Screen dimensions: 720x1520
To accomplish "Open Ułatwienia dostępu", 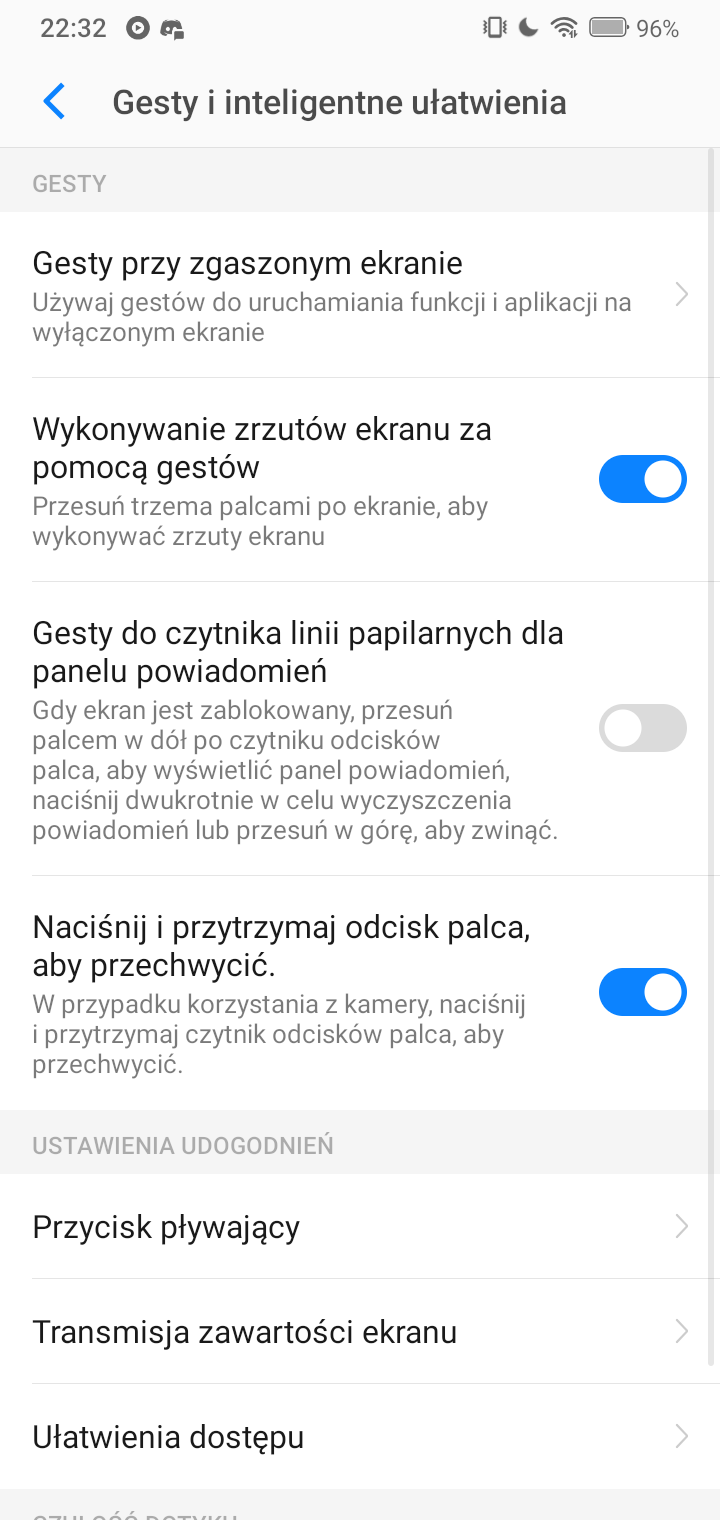I will tap(360, 1437).
